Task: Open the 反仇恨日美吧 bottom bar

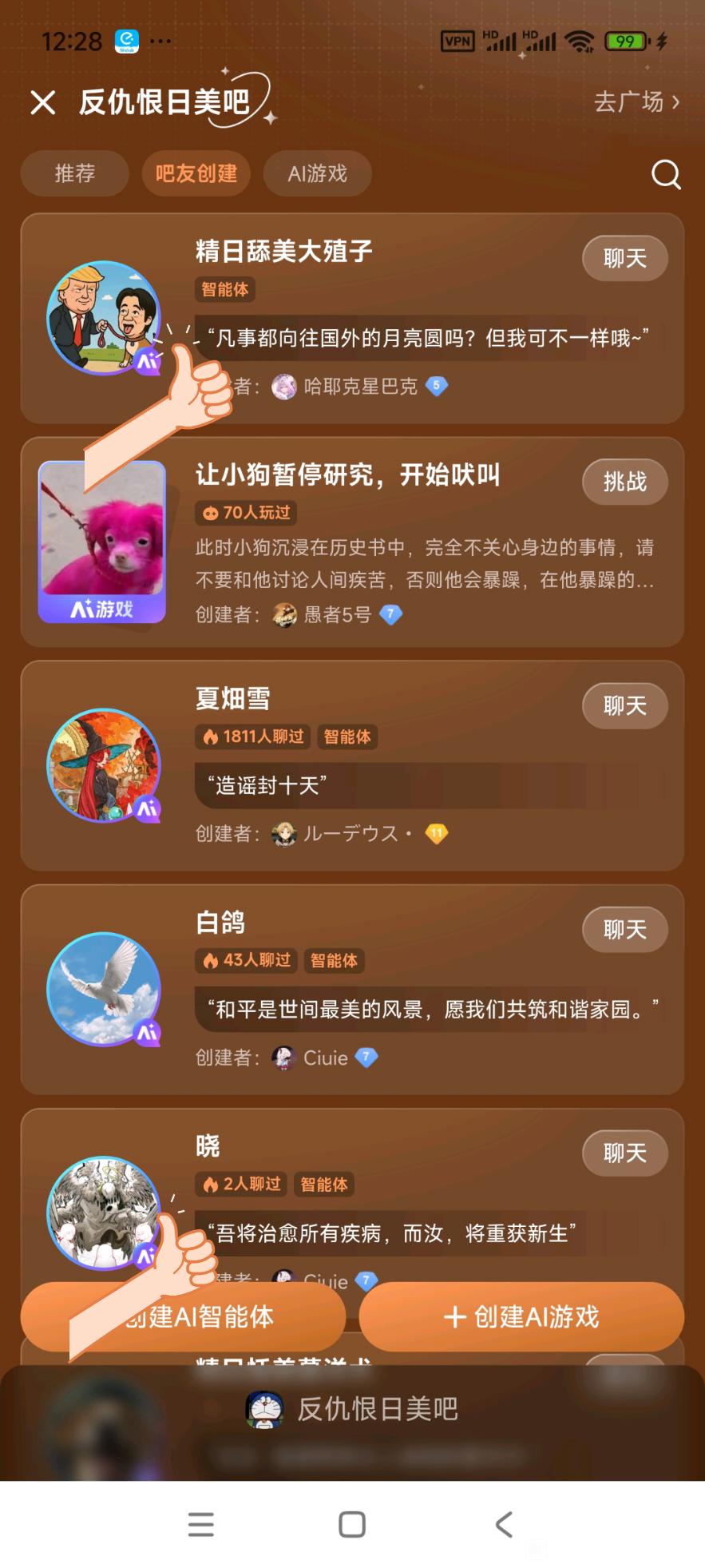Action: (x=352, y=1408)
